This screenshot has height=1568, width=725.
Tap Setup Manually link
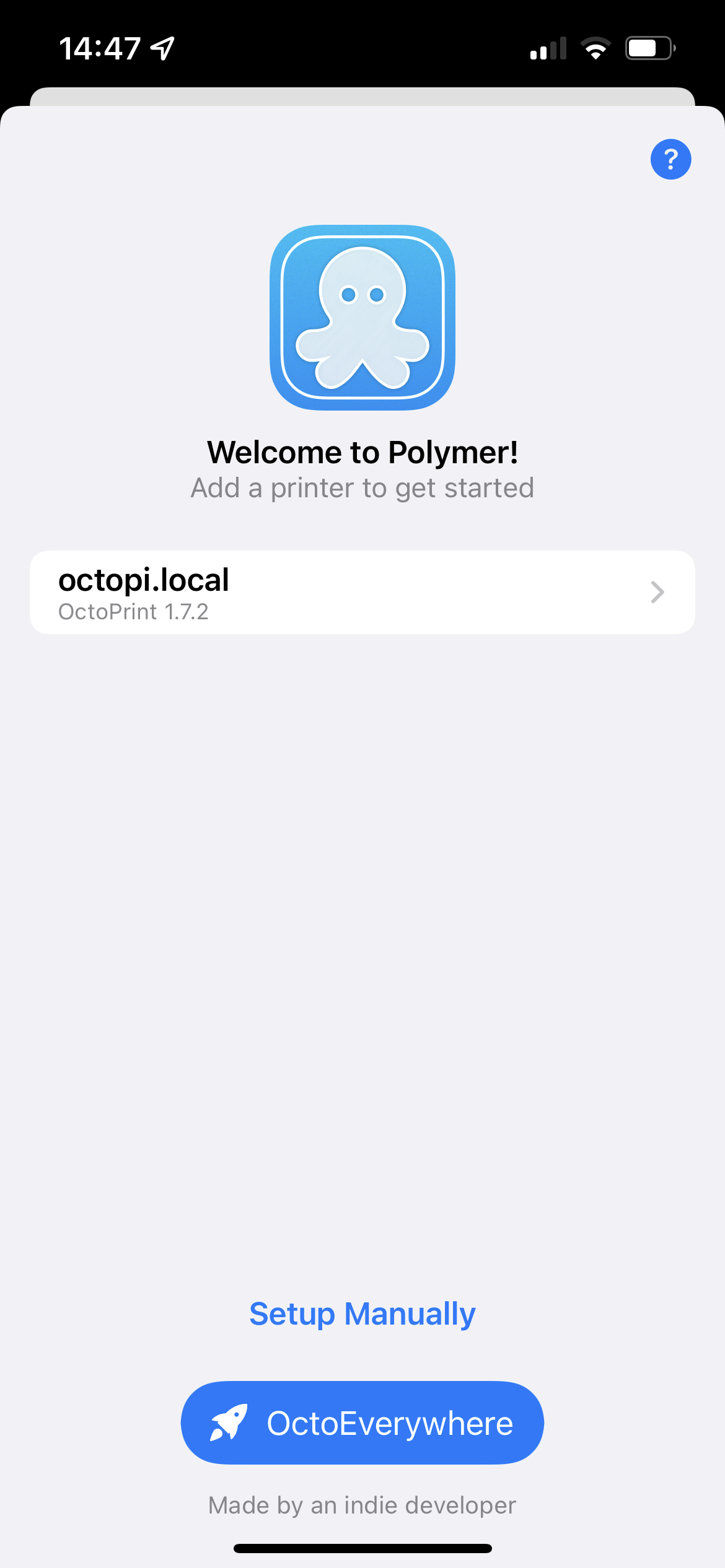click(362, 1313)
